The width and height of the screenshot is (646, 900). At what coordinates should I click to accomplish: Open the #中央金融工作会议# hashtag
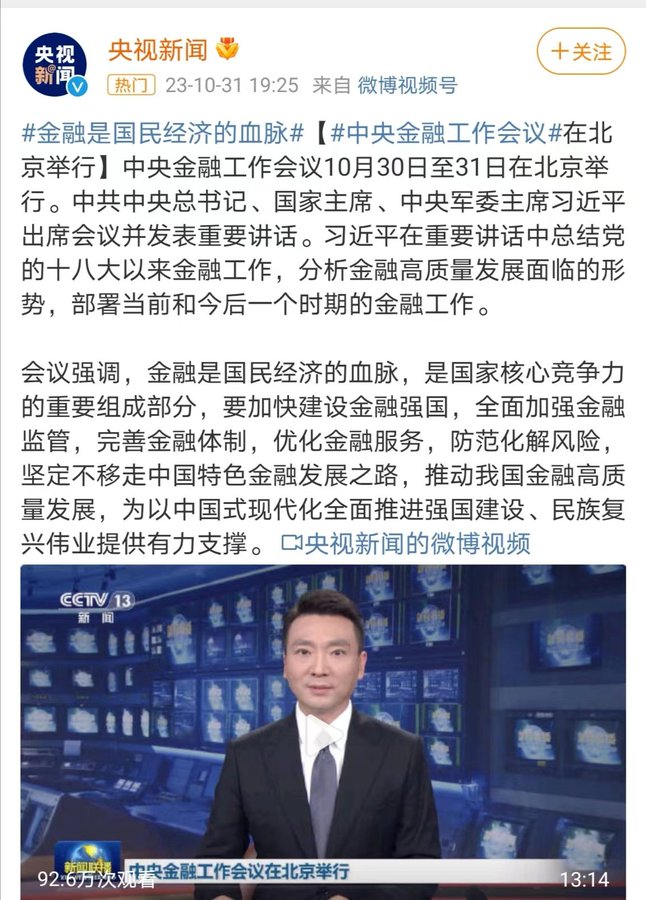(442, 133)
